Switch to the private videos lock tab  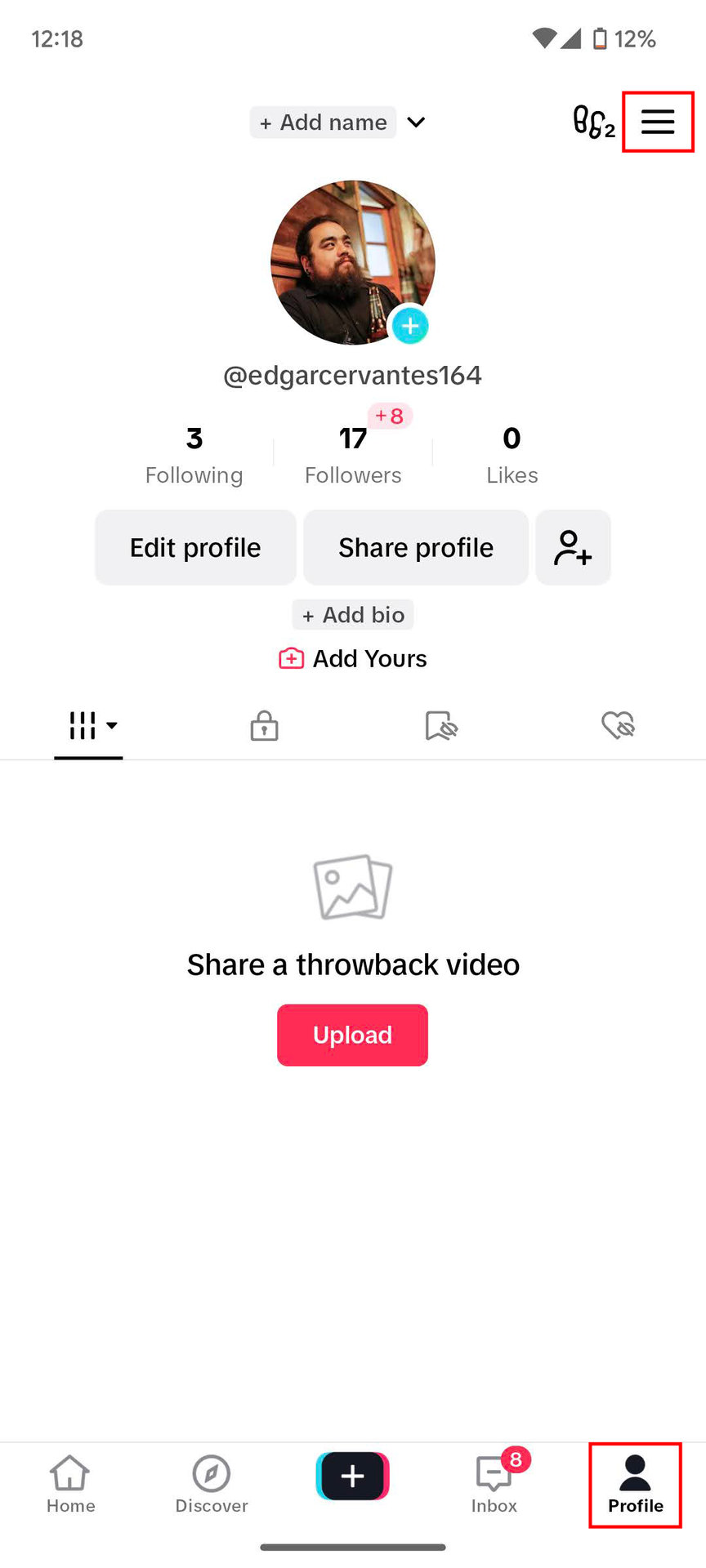264,725
